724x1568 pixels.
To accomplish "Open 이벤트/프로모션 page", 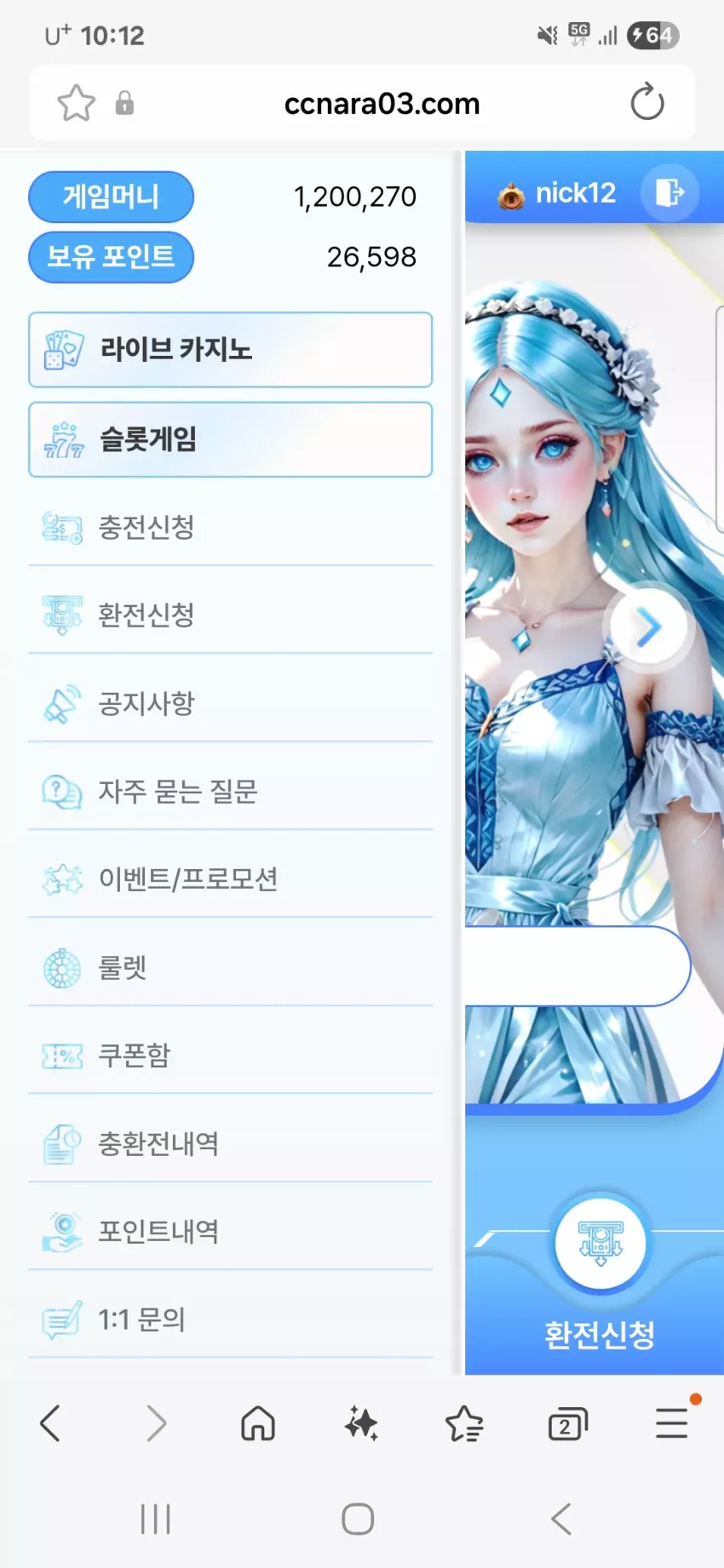I will coord(230,879).
